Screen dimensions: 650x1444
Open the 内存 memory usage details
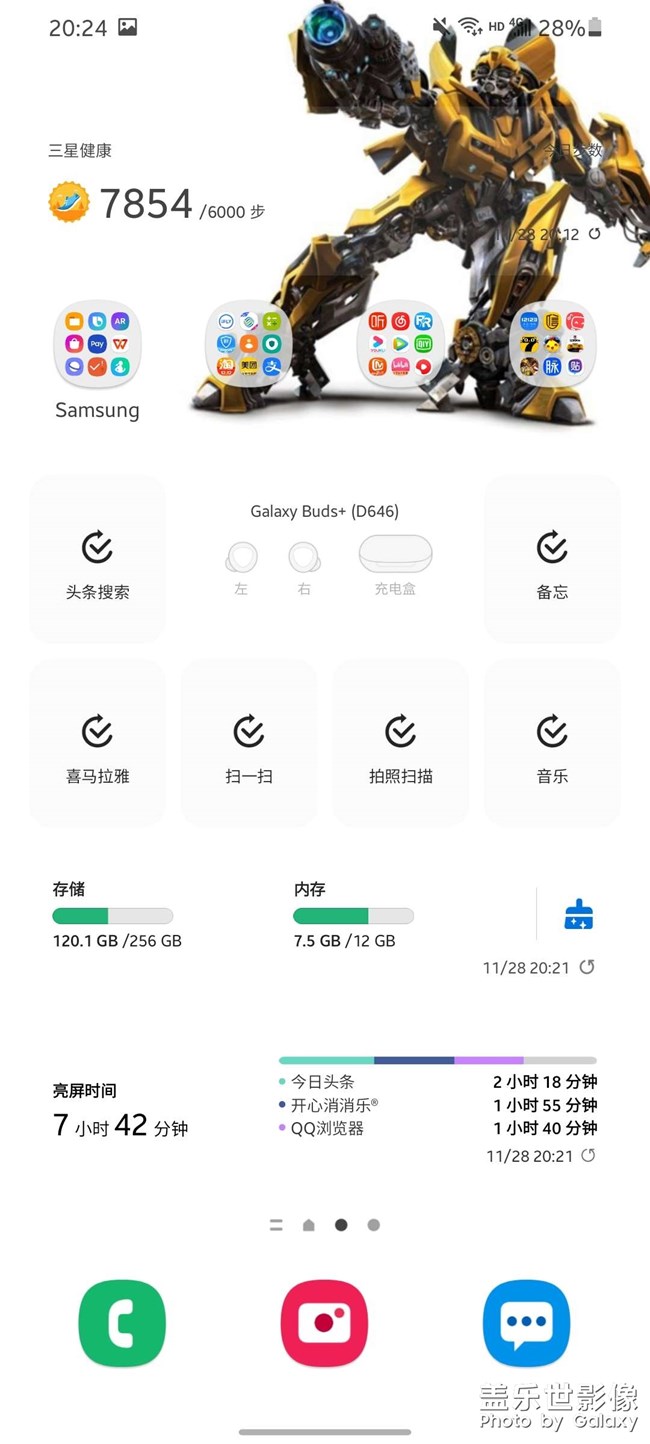click(352, 915)
